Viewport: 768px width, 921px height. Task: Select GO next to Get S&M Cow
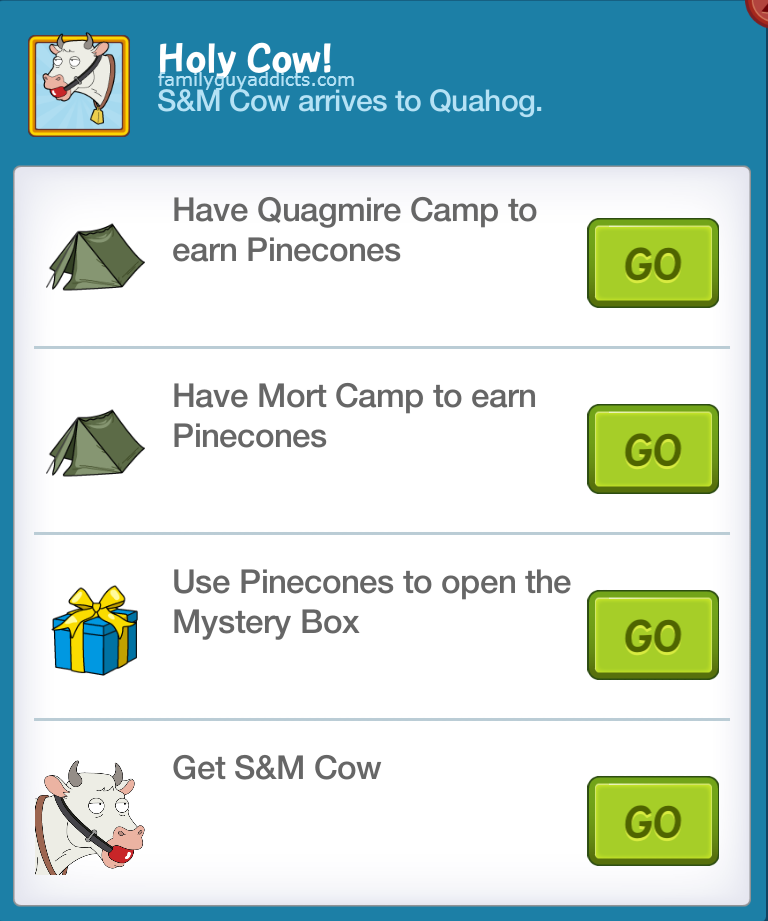coord(652,821)
